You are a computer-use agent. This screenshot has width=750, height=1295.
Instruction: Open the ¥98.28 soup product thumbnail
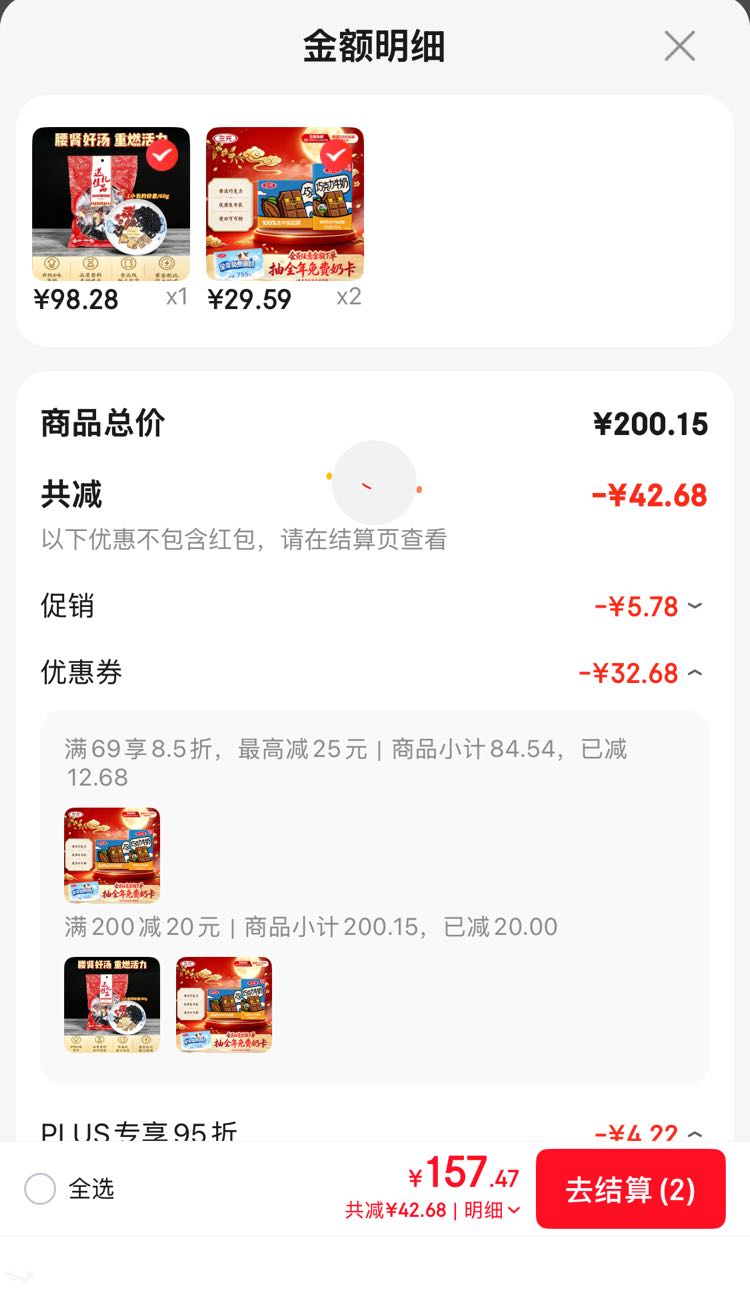click(111, 204)
